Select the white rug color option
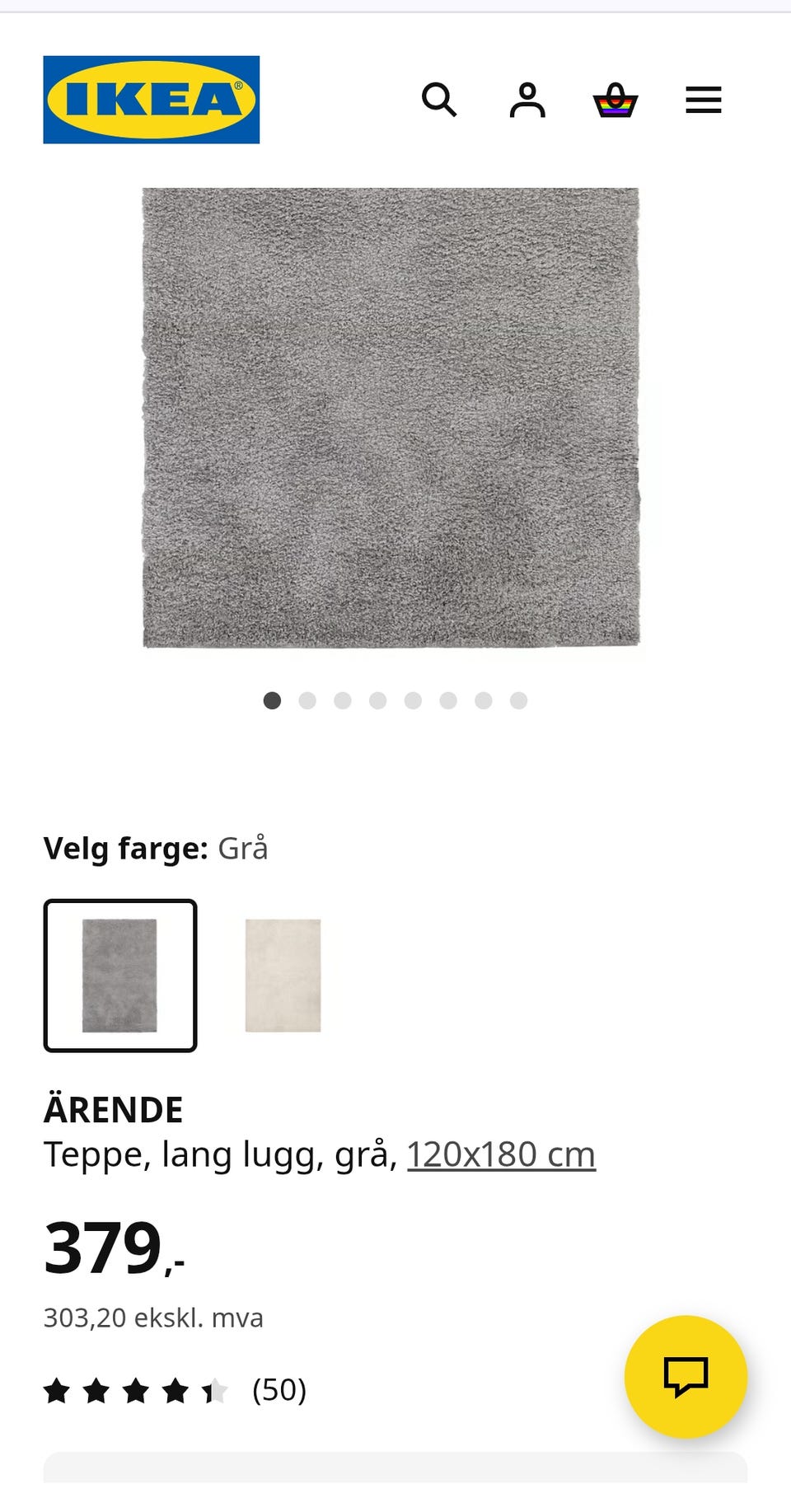The image size is (791, 1512). (x=283, y=975)
